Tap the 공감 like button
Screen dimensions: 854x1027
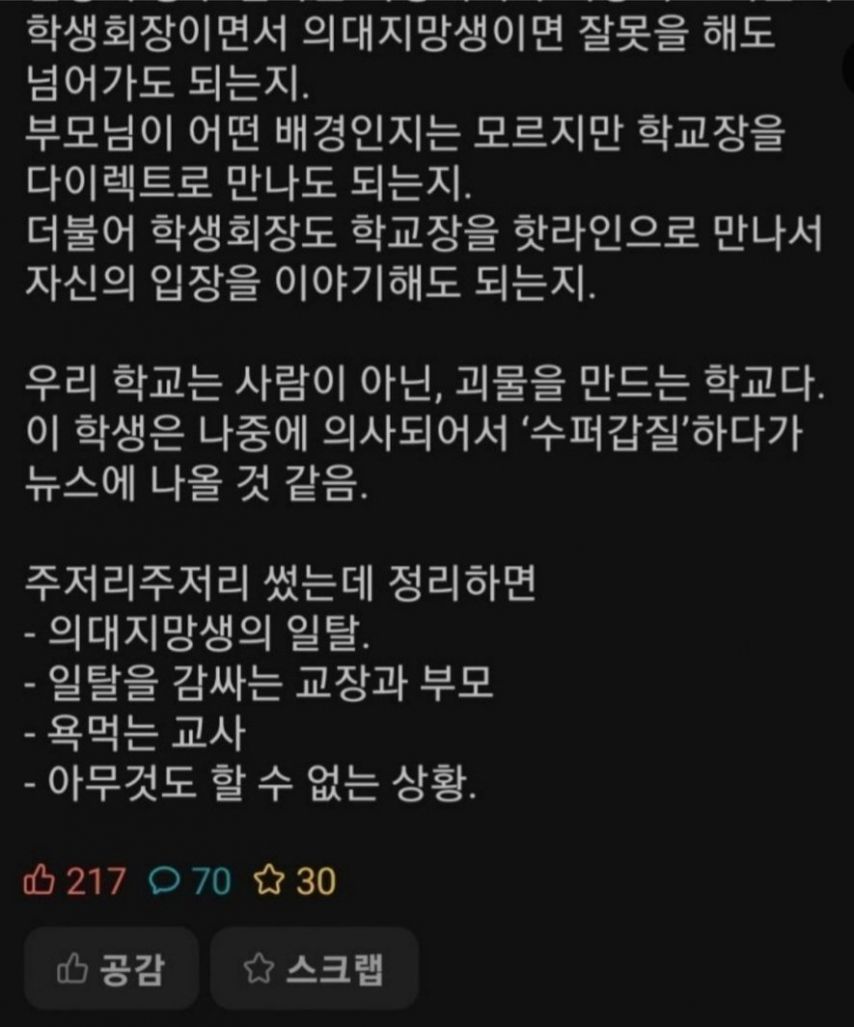(x=111, y=969)
